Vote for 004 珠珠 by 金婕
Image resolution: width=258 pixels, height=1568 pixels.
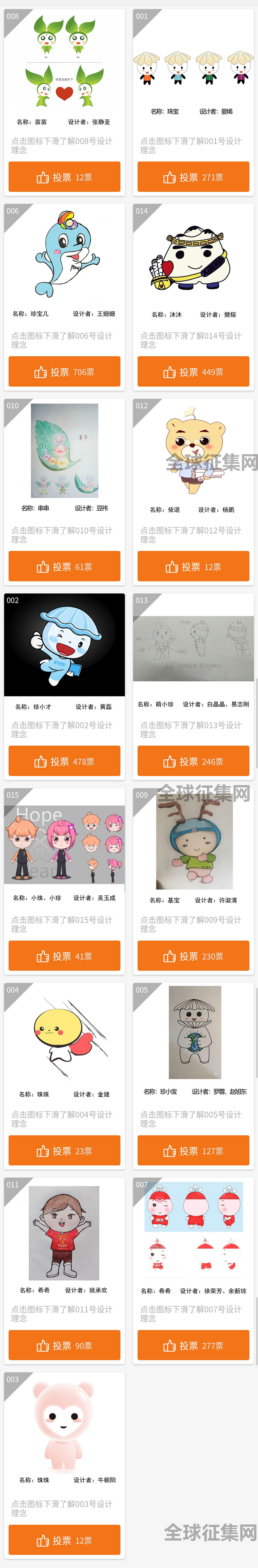pos(64,1151)
